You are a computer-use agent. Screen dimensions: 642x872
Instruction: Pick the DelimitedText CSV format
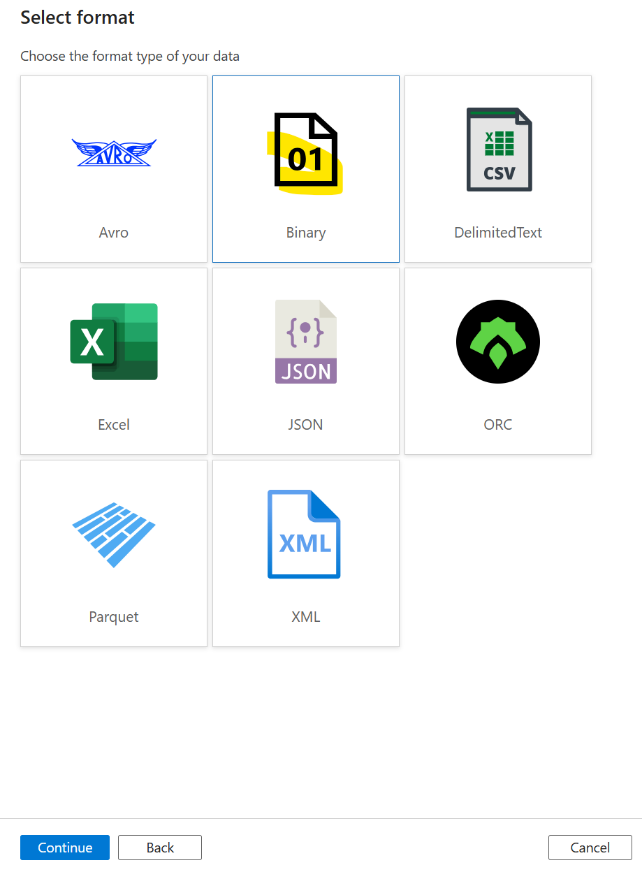pyautogui.click(x=498, y=168)
